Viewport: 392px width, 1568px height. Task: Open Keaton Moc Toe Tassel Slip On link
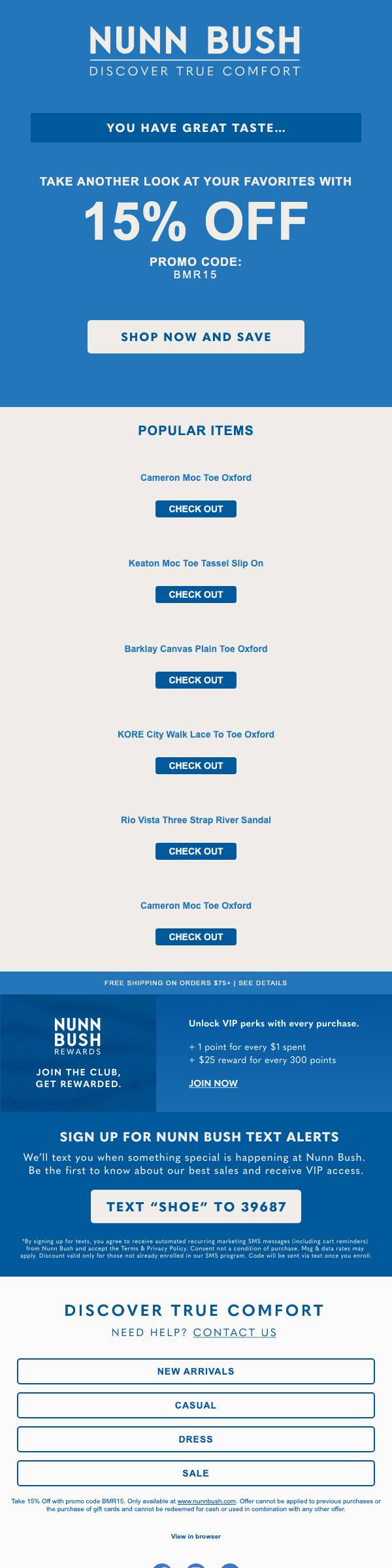(x=196, y=563)
